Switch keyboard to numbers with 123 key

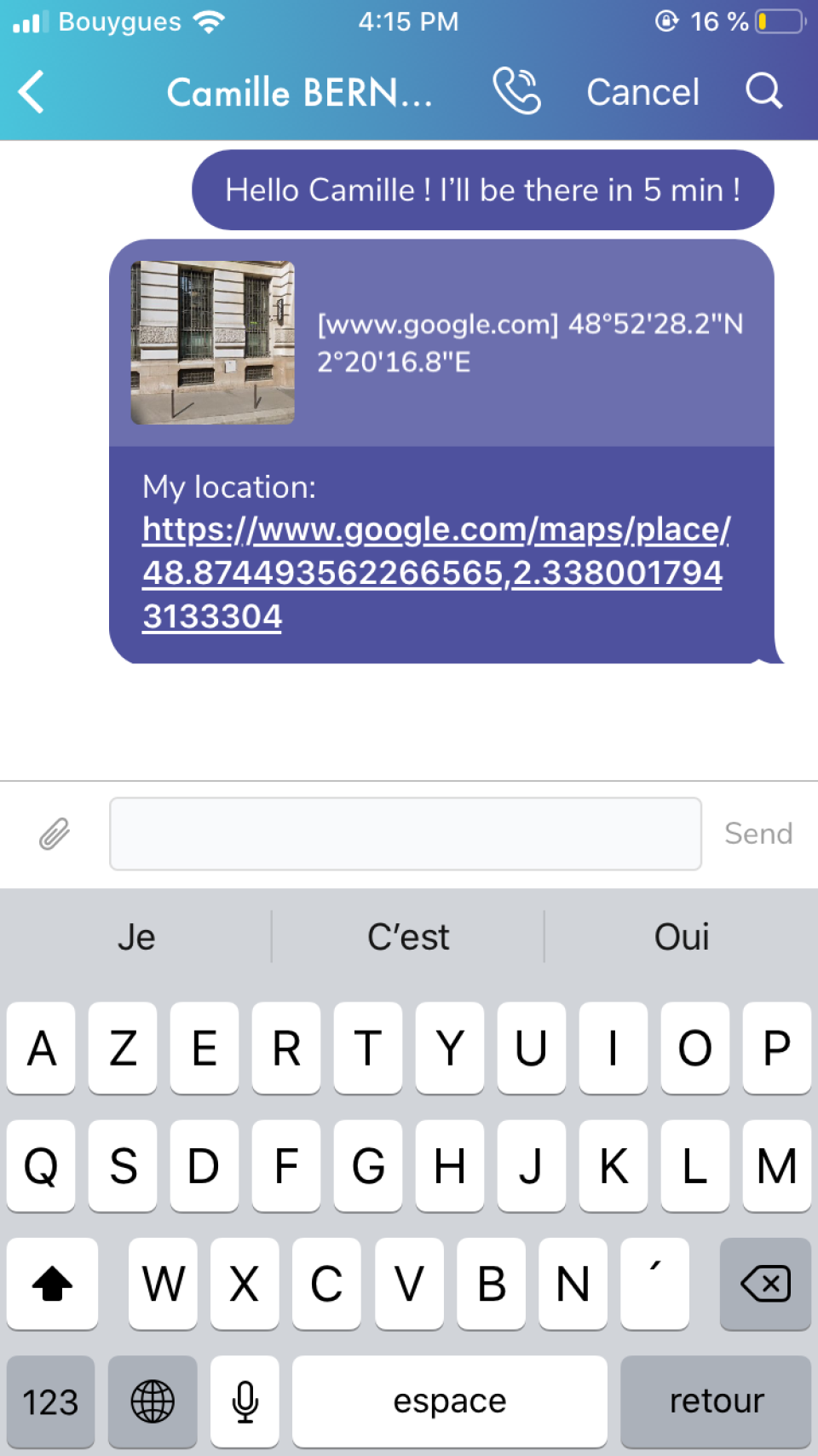50,1401
